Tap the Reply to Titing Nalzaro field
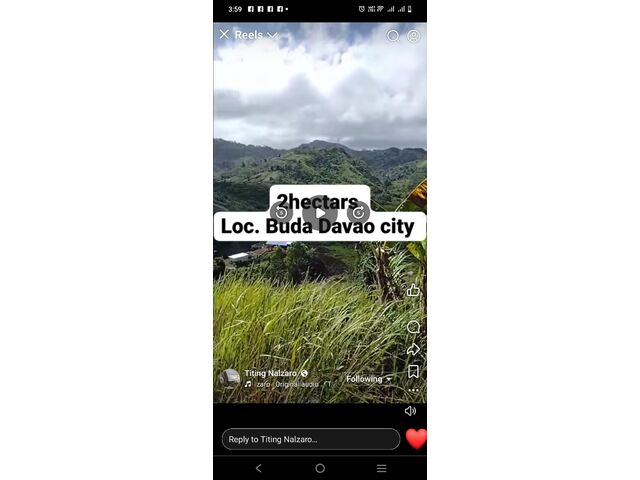640x480 pixels. pyautogui.click(x=310, y=439)
